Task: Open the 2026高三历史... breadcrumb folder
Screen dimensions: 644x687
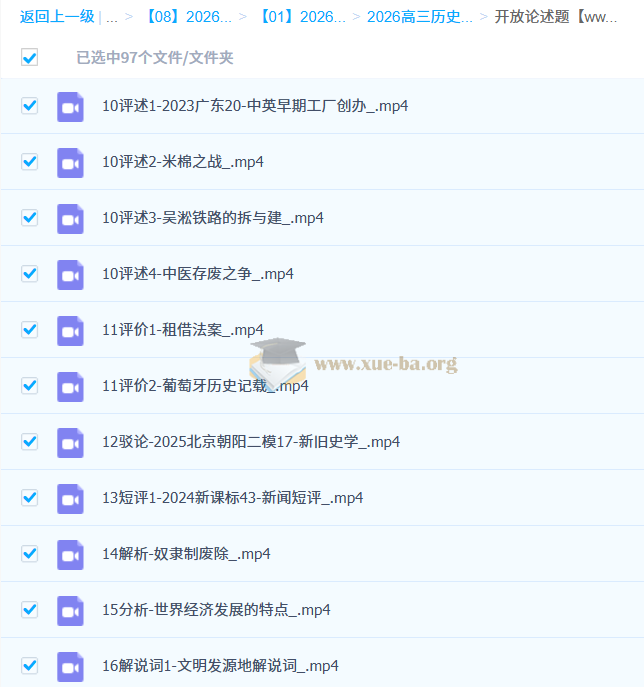Action: 420,17
